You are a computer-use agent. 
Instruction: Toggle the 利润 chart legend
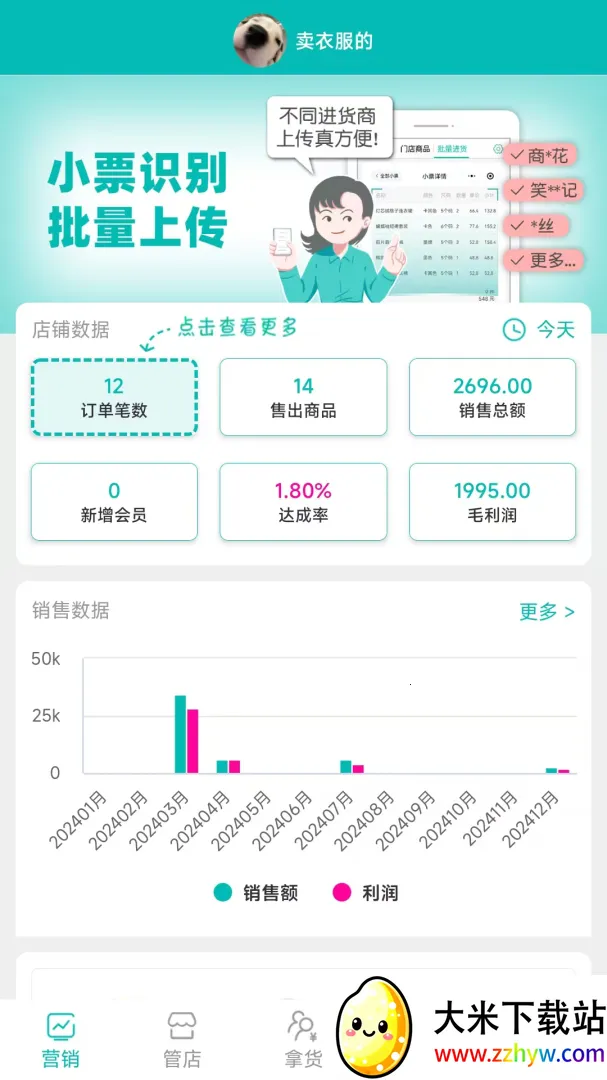click(365, 893)
